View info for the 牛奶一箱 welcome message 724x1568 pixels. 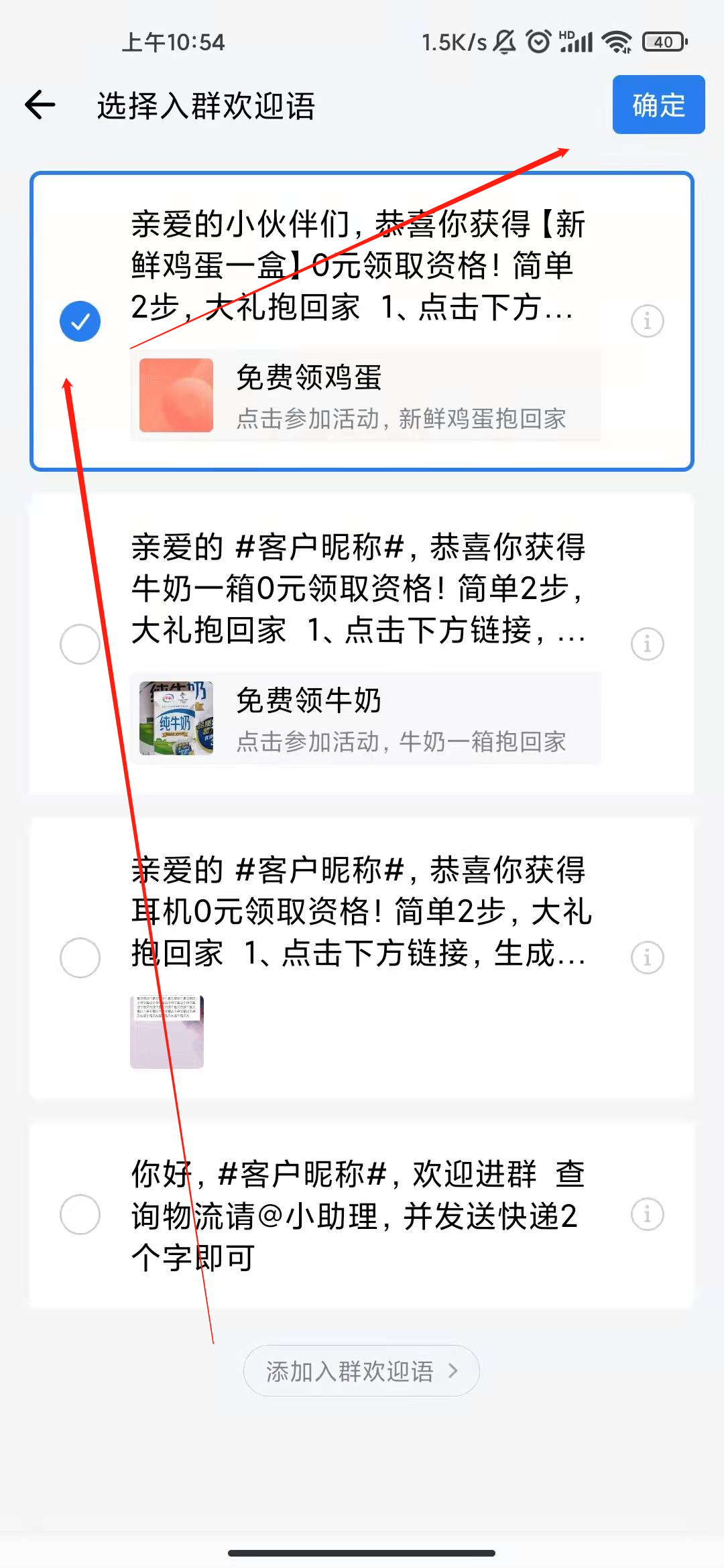[x=648, y=644]
